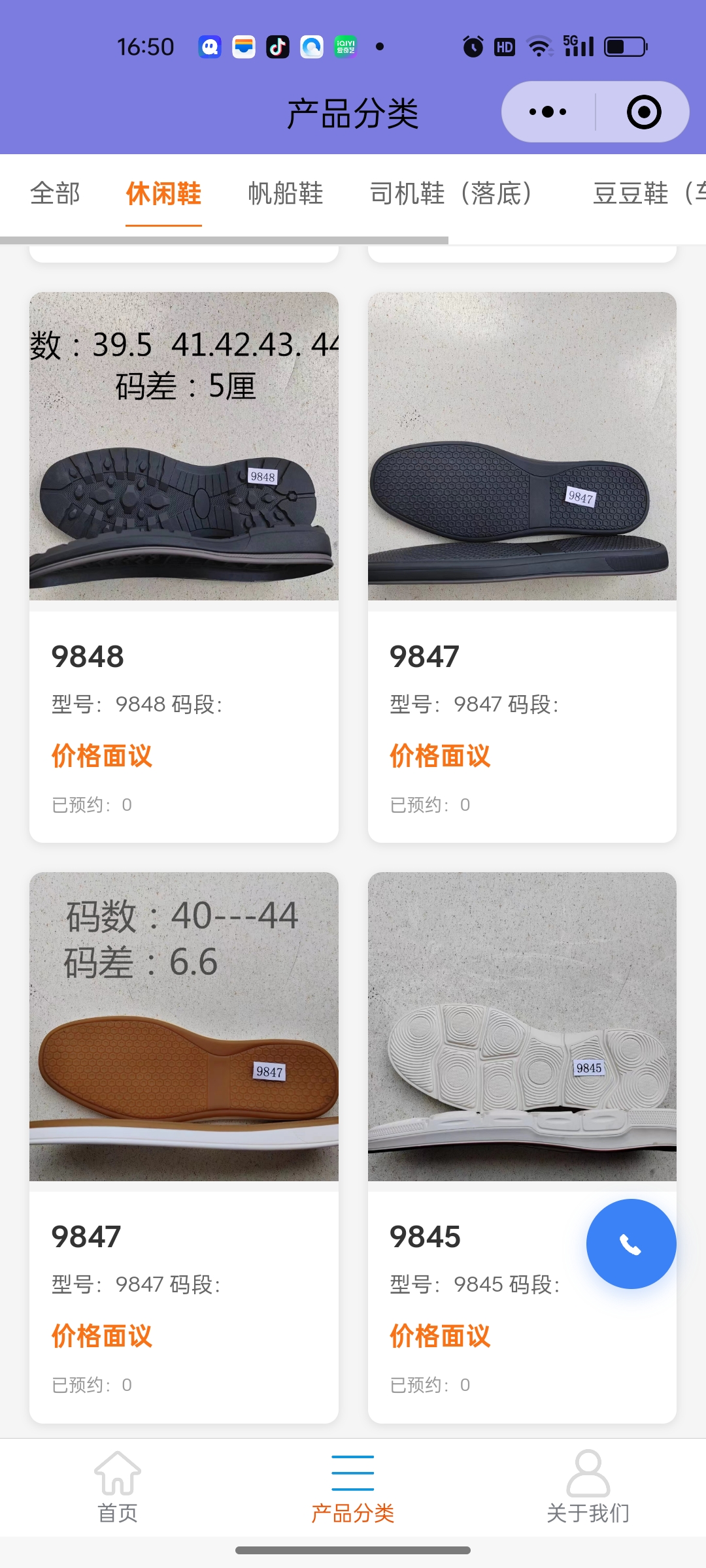This screenshot has width=706, height=1568.
Task: Select the 休闲鞋 category tab
Action: [163, 193]
